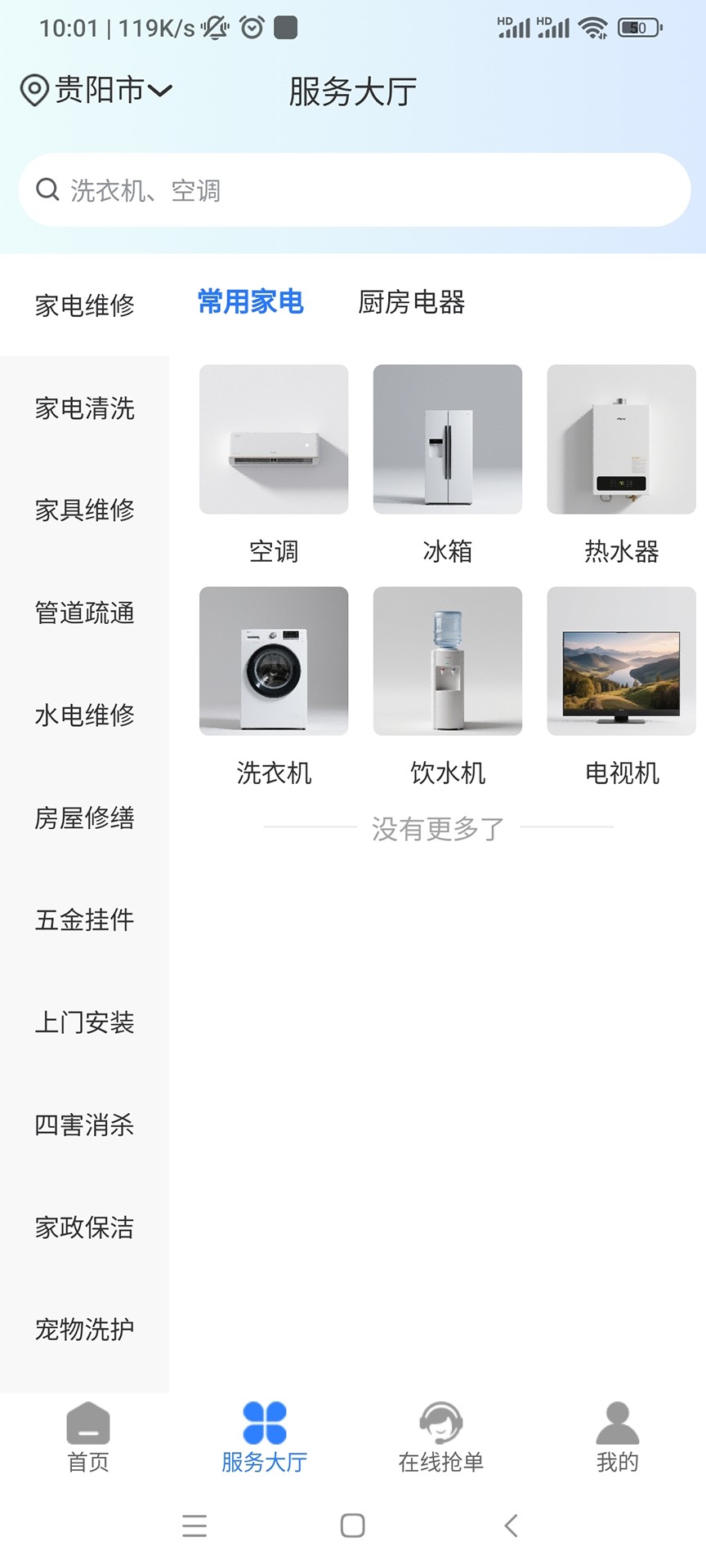This screenshot has height=1568, width=706.
Task: Open the Android recent apps button
Action: coord(194,1526)
